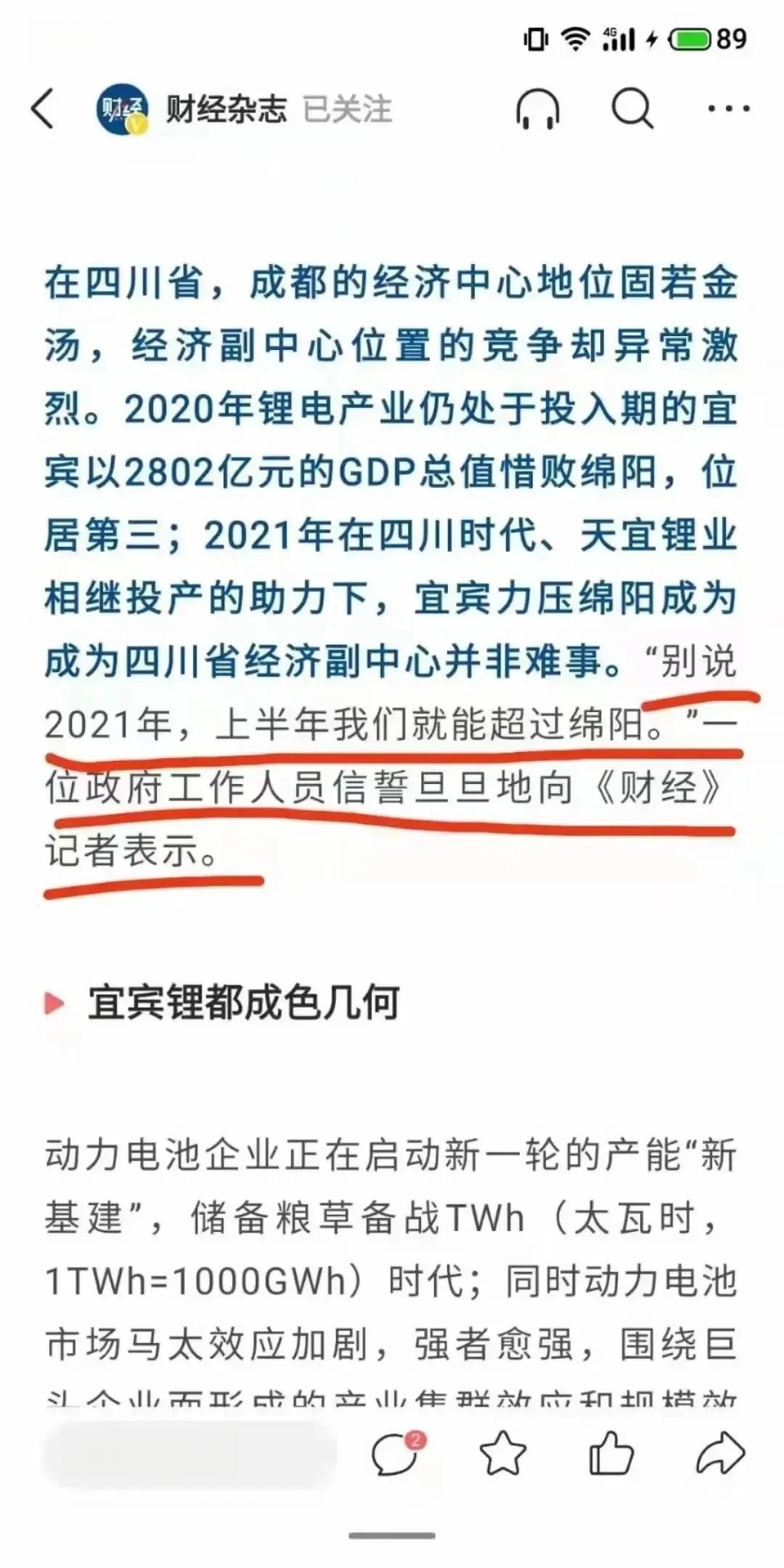The width and height of the screenshot is (784, 1568).
Task: View comments via speech bubble icon
Action: (396, 1453)
